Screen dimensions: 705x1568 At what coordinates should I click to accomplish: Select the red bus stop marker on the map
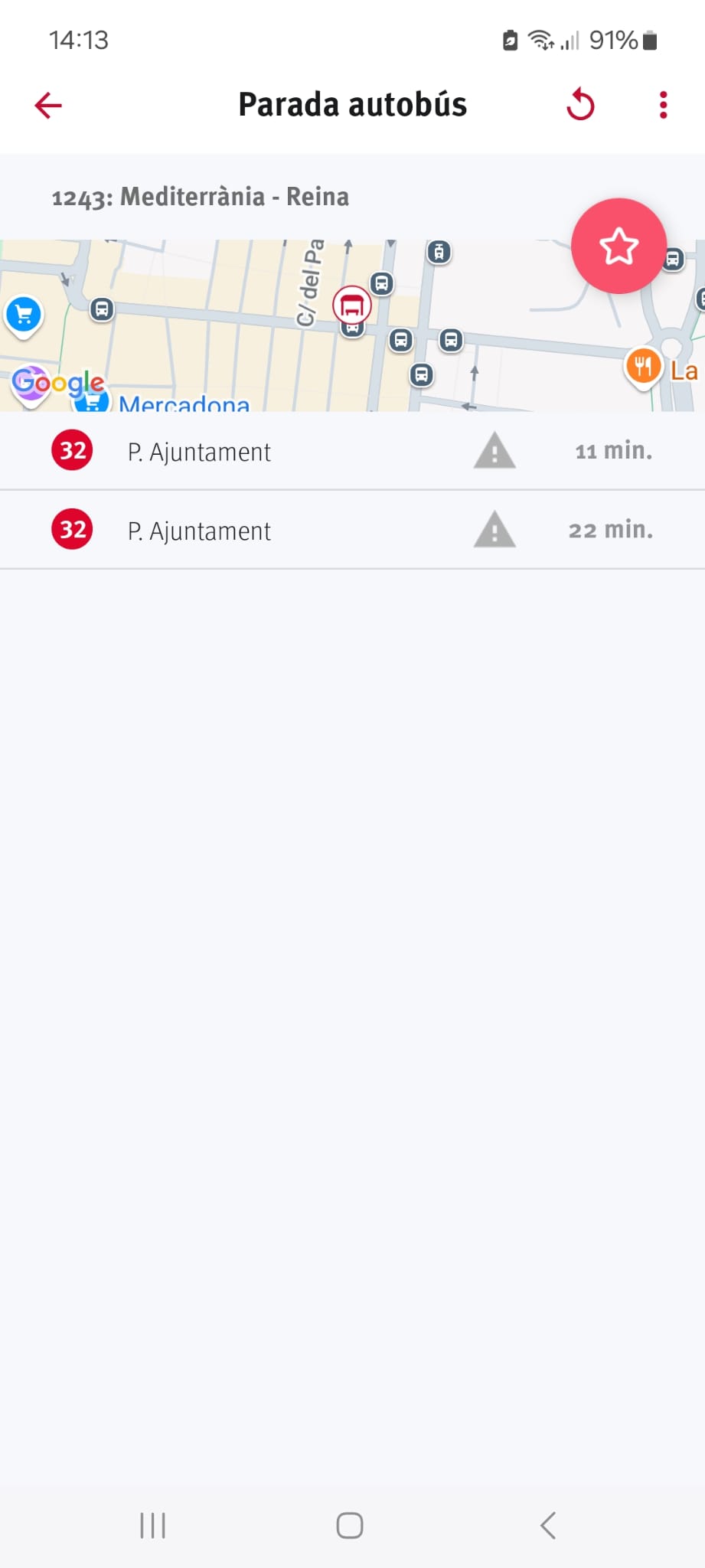click(352, 305)
